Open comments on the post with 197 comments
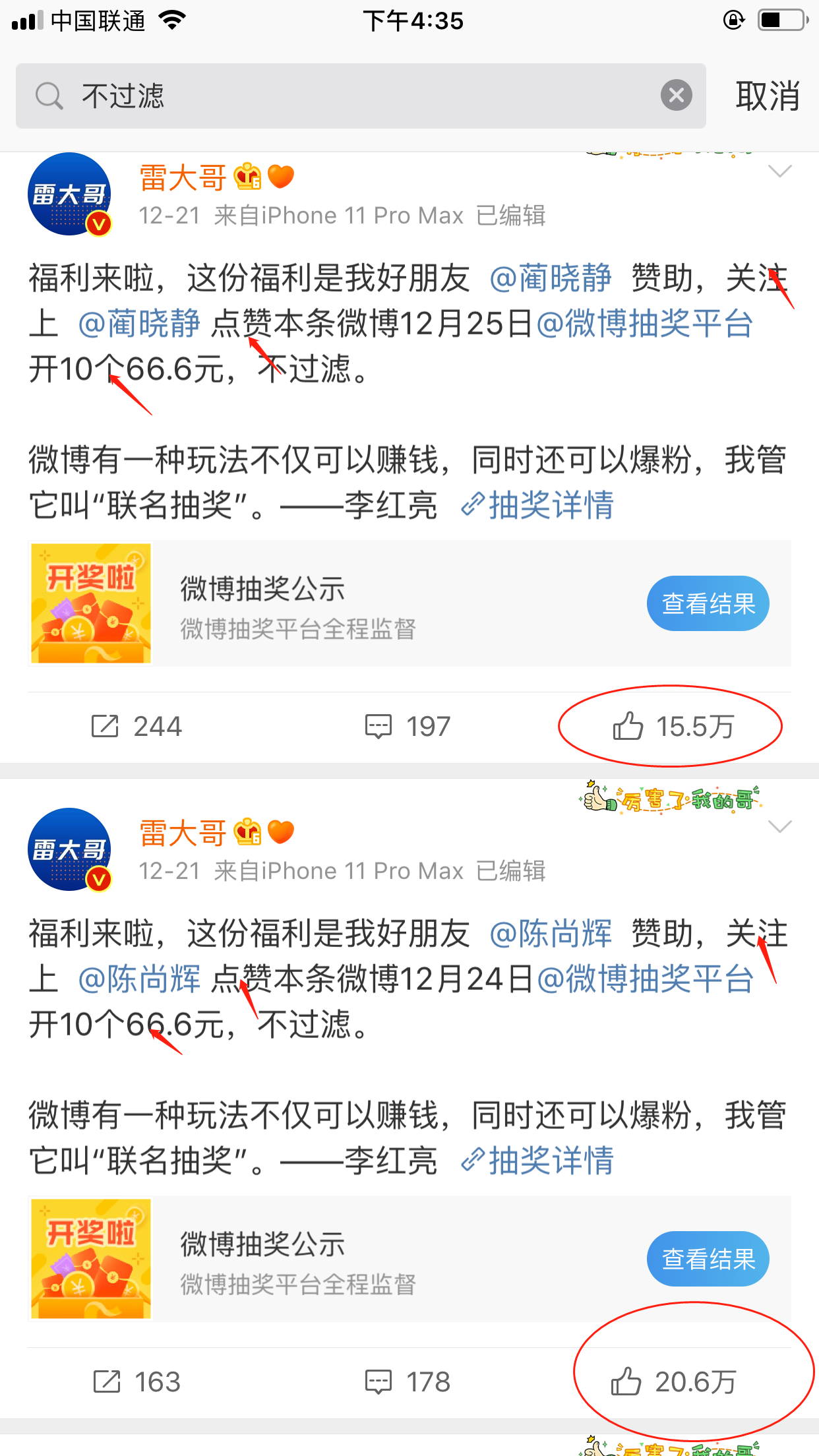819x1456 pixels. 408,726
